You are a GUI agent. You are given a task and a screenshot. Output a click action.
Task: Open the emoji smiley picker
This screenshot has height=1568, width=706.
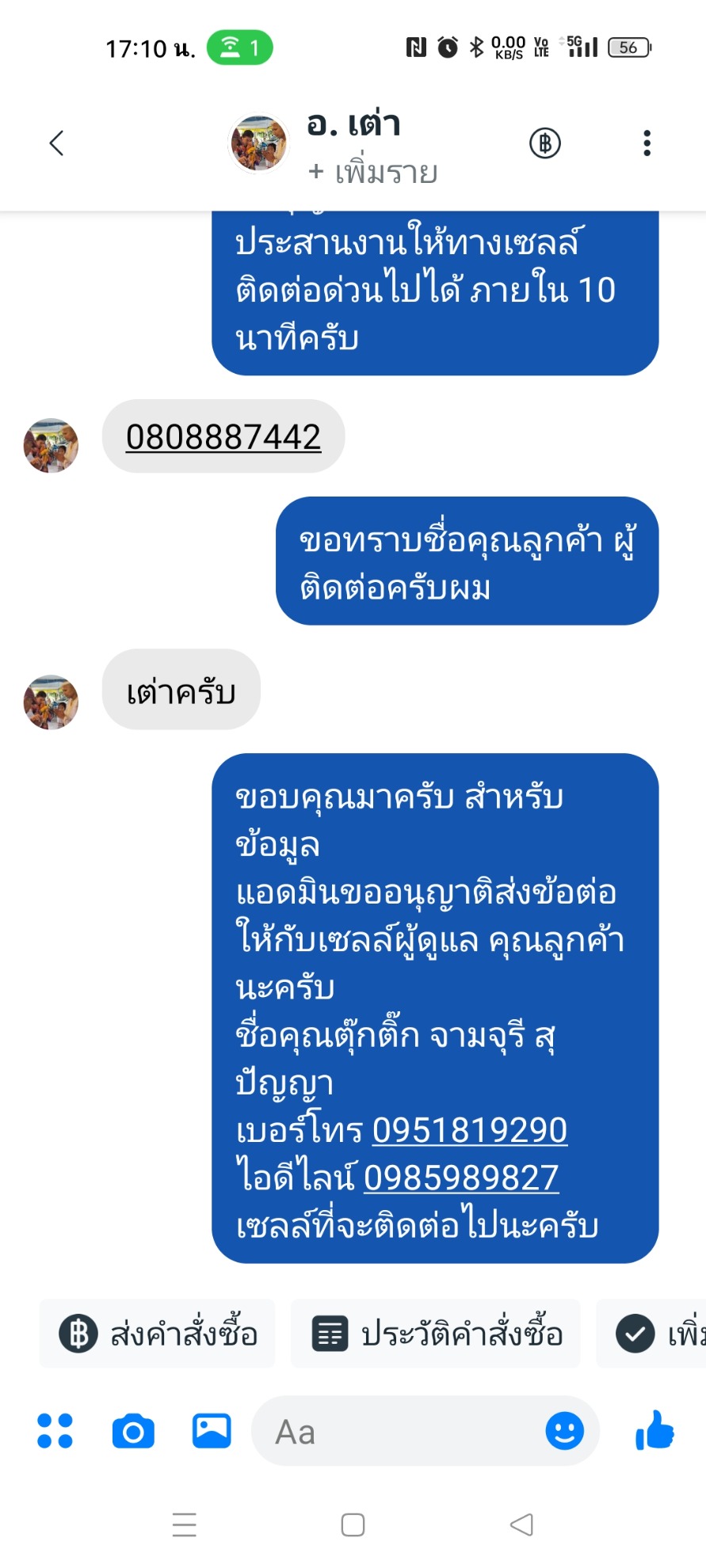(x=564, y=1431)
